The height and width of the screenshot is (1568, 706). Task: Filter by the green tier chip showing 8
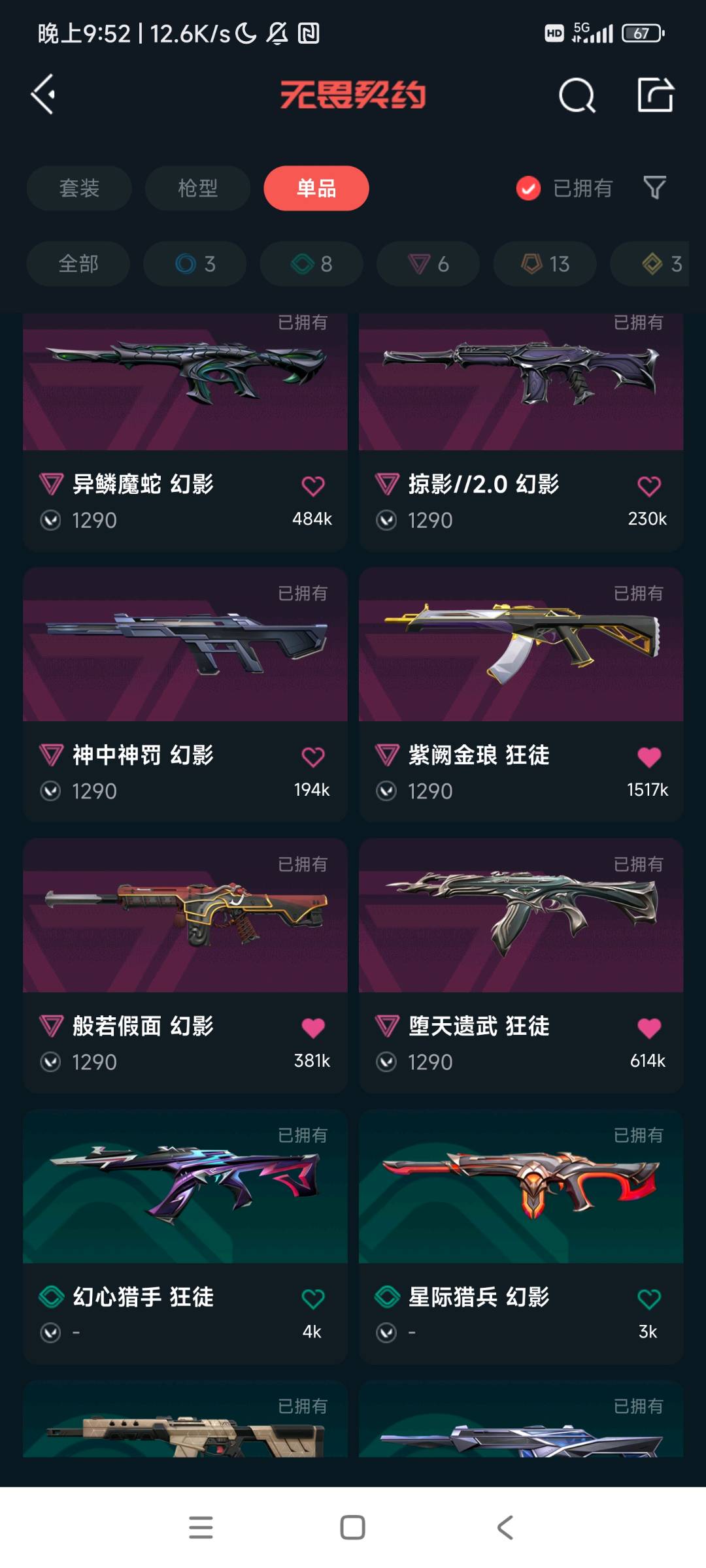click(311, 264)
